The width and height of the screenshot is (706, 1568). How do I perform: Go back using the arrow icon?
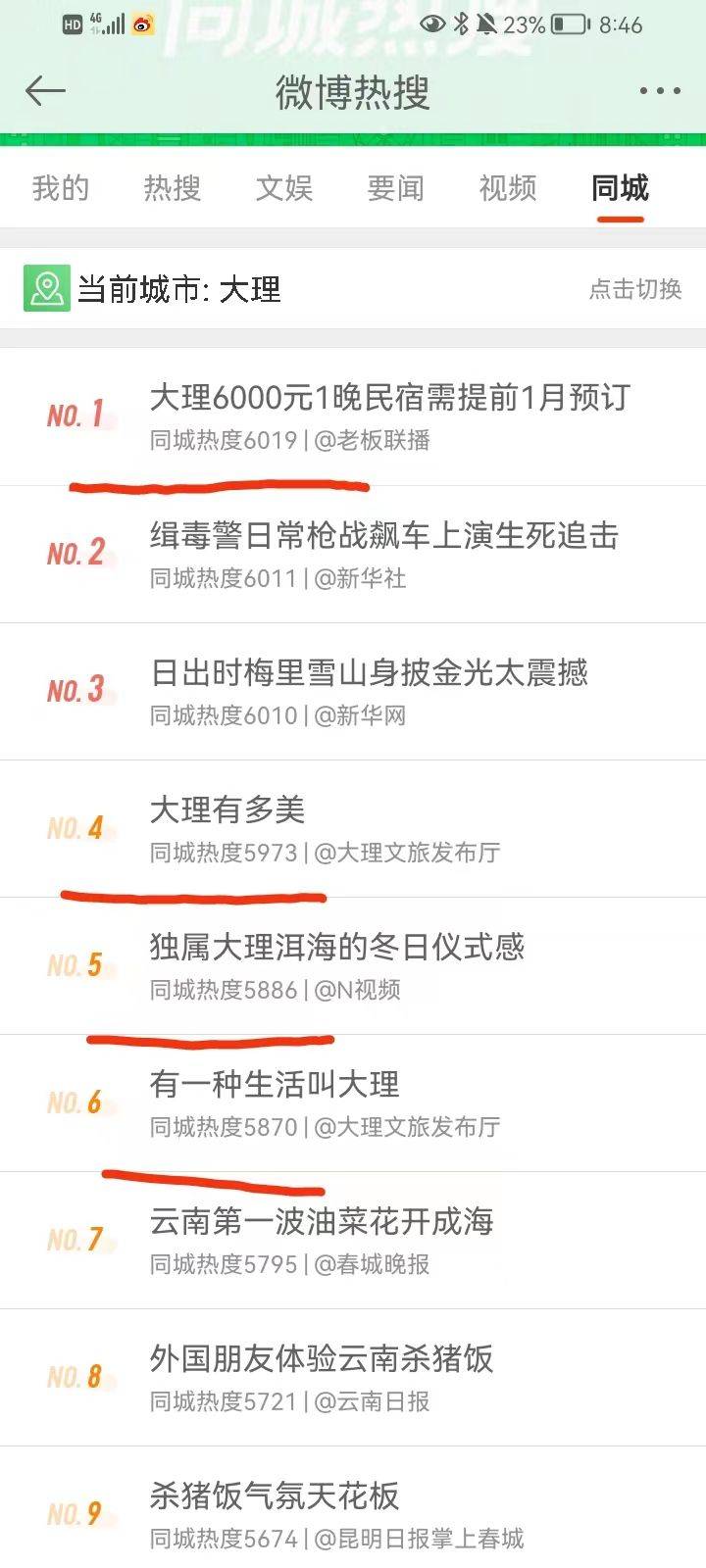click(45, 91)
